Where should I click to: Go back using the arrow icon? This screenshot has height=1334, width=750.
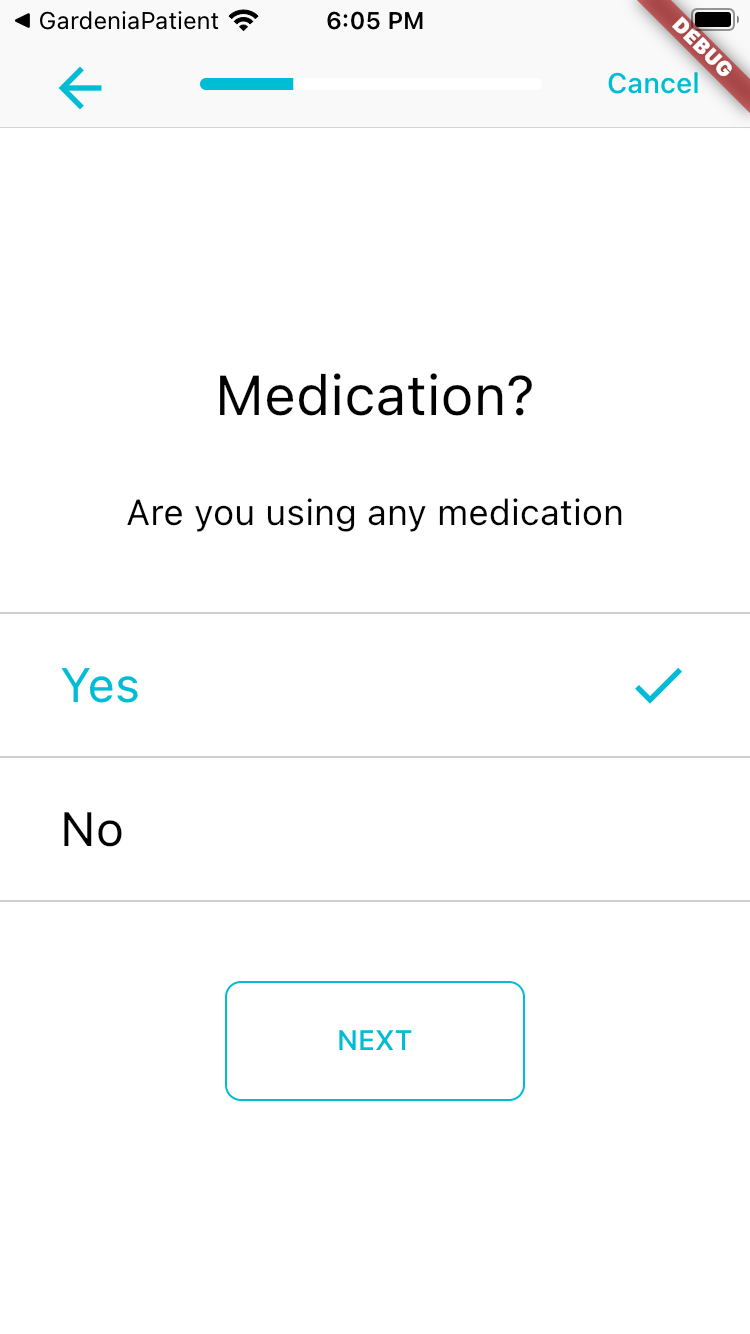(80, 87)
